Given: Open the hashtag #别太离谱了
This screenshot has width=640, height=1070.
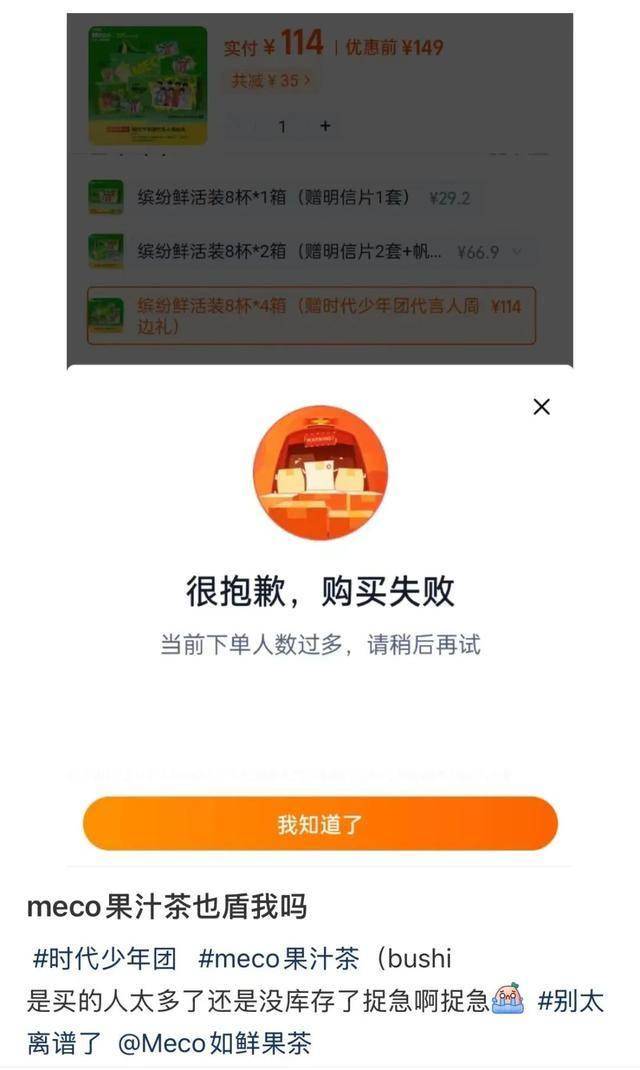Looking at the screenshot, I should click(x=571, y=1001).
